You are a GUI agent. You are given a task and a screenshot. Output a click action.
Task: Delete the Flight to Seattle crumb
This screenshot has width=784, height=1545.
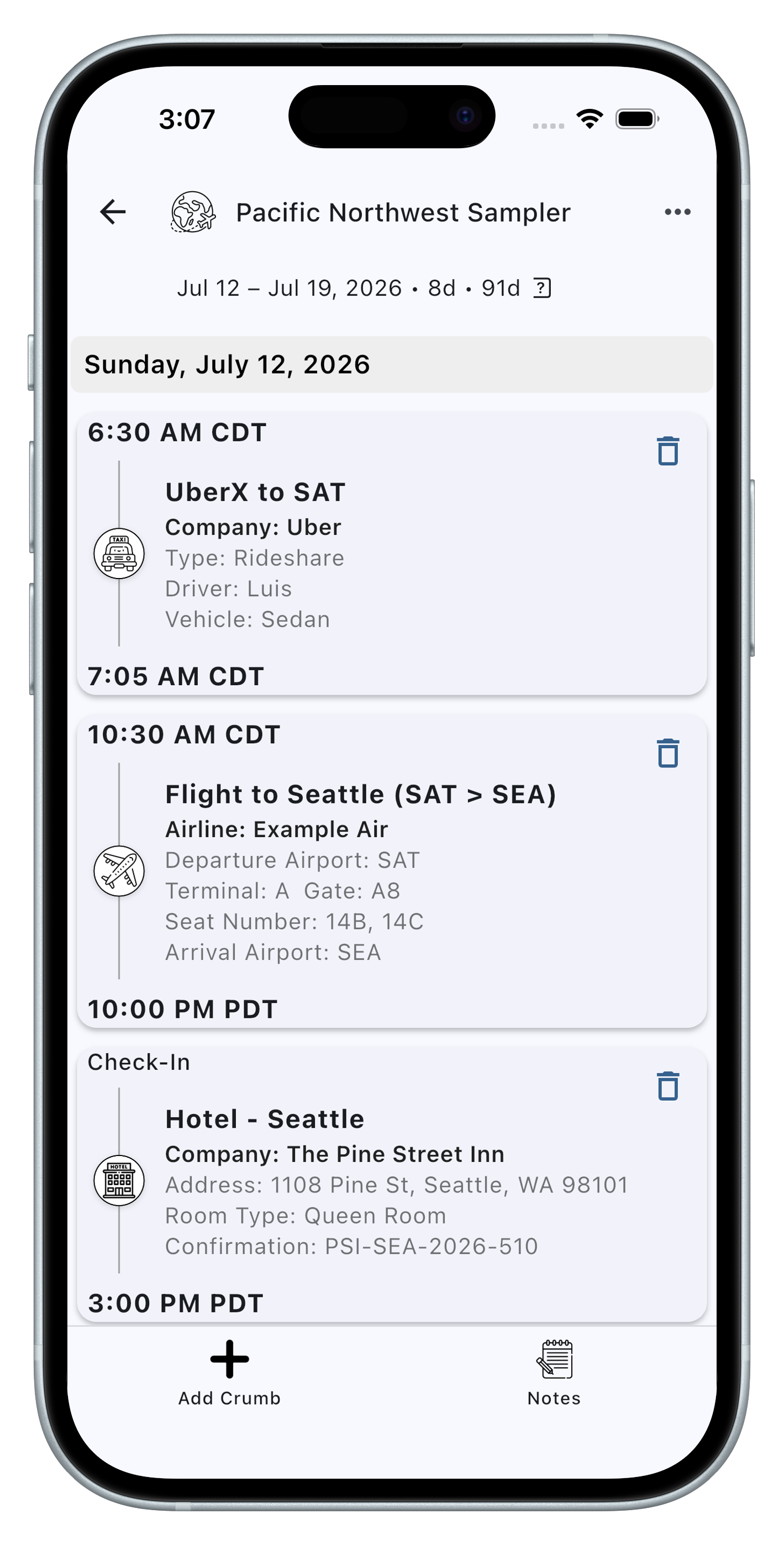click(x=667, y=753)
